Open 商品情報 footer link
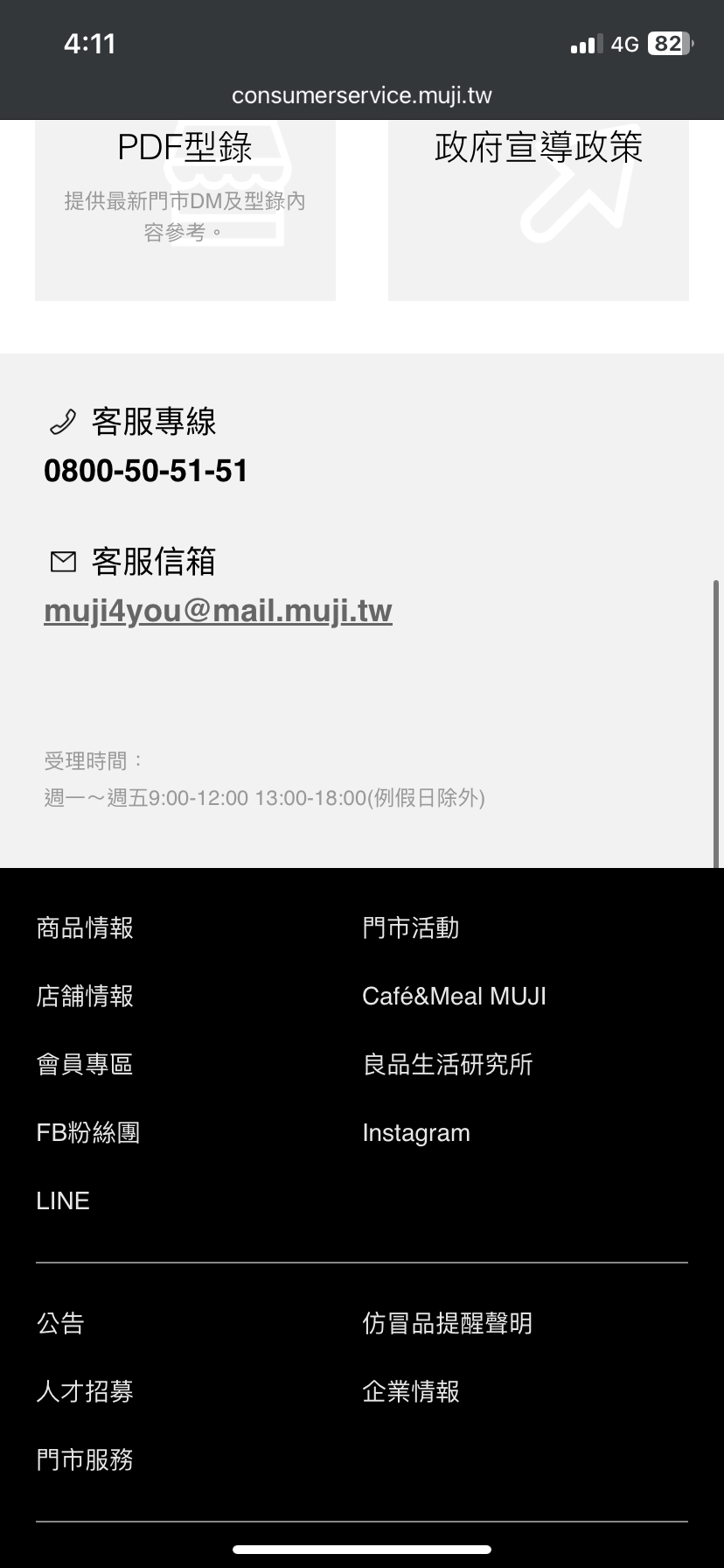Image resolution: width=724 pixels, height=1568 pixels. [85, 927]
